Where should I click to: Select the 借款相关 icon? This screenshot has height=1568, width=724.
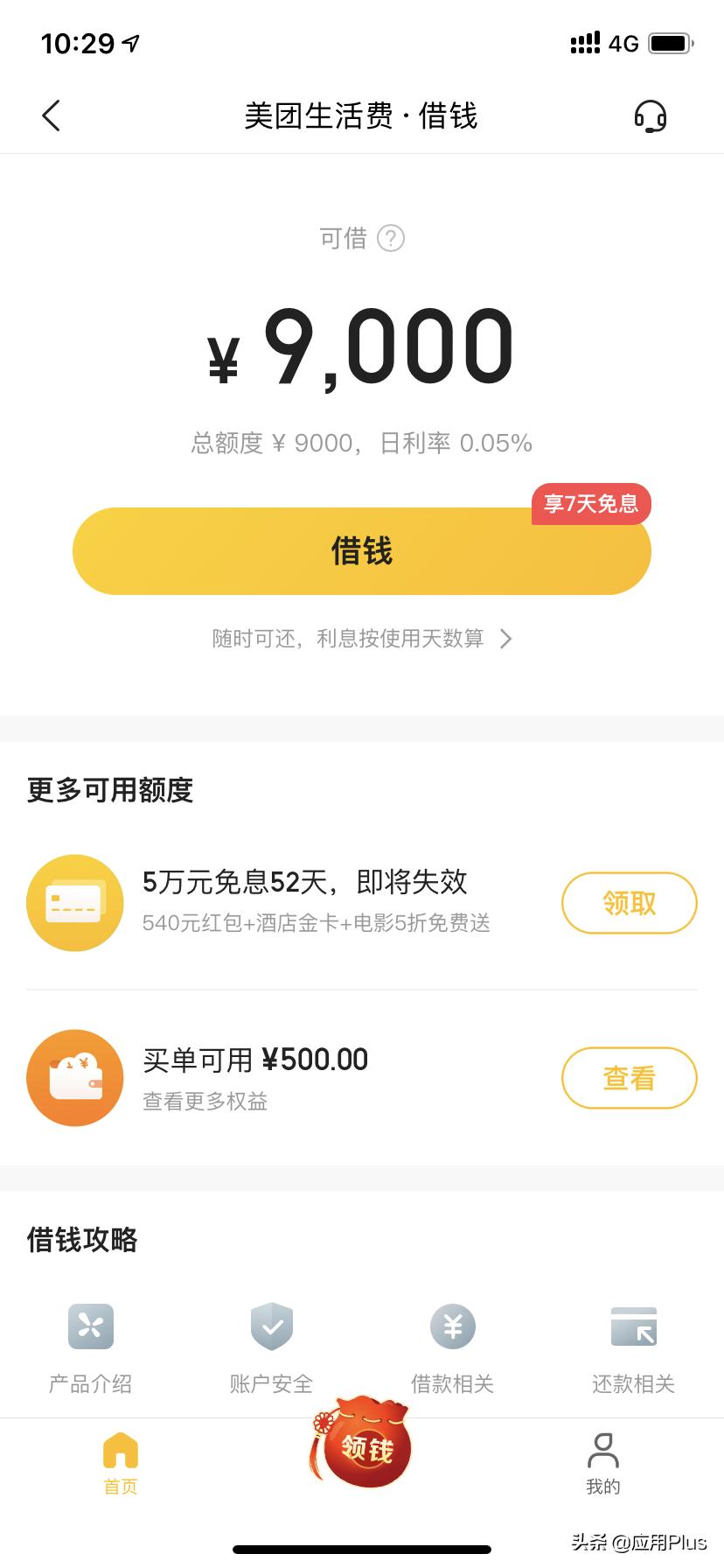tap(451, 1326)
